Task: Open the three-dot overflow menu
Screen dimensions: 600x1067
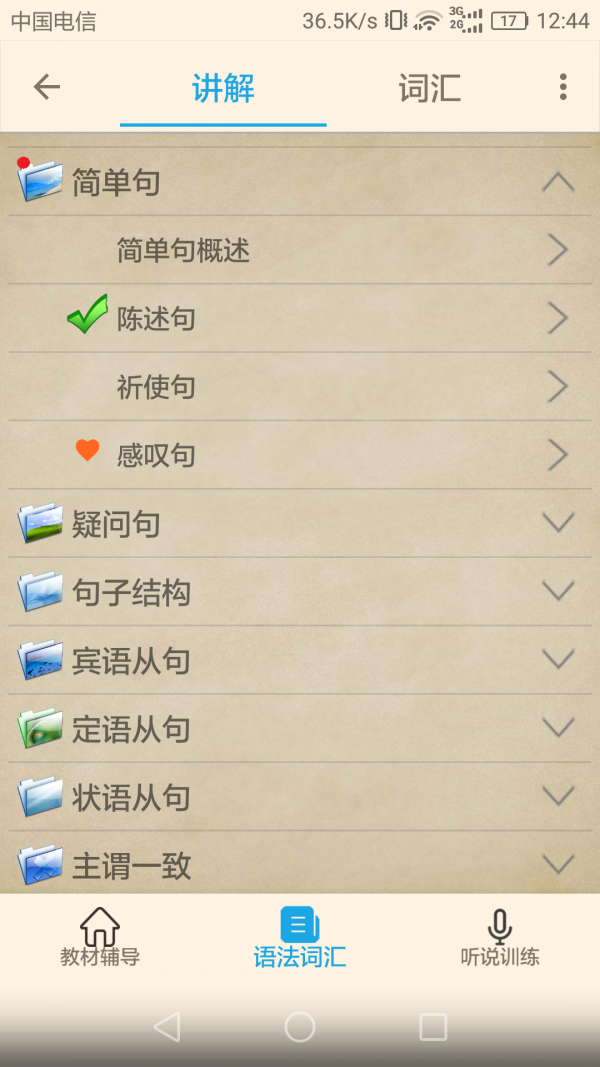Action: tap(563, 87)
